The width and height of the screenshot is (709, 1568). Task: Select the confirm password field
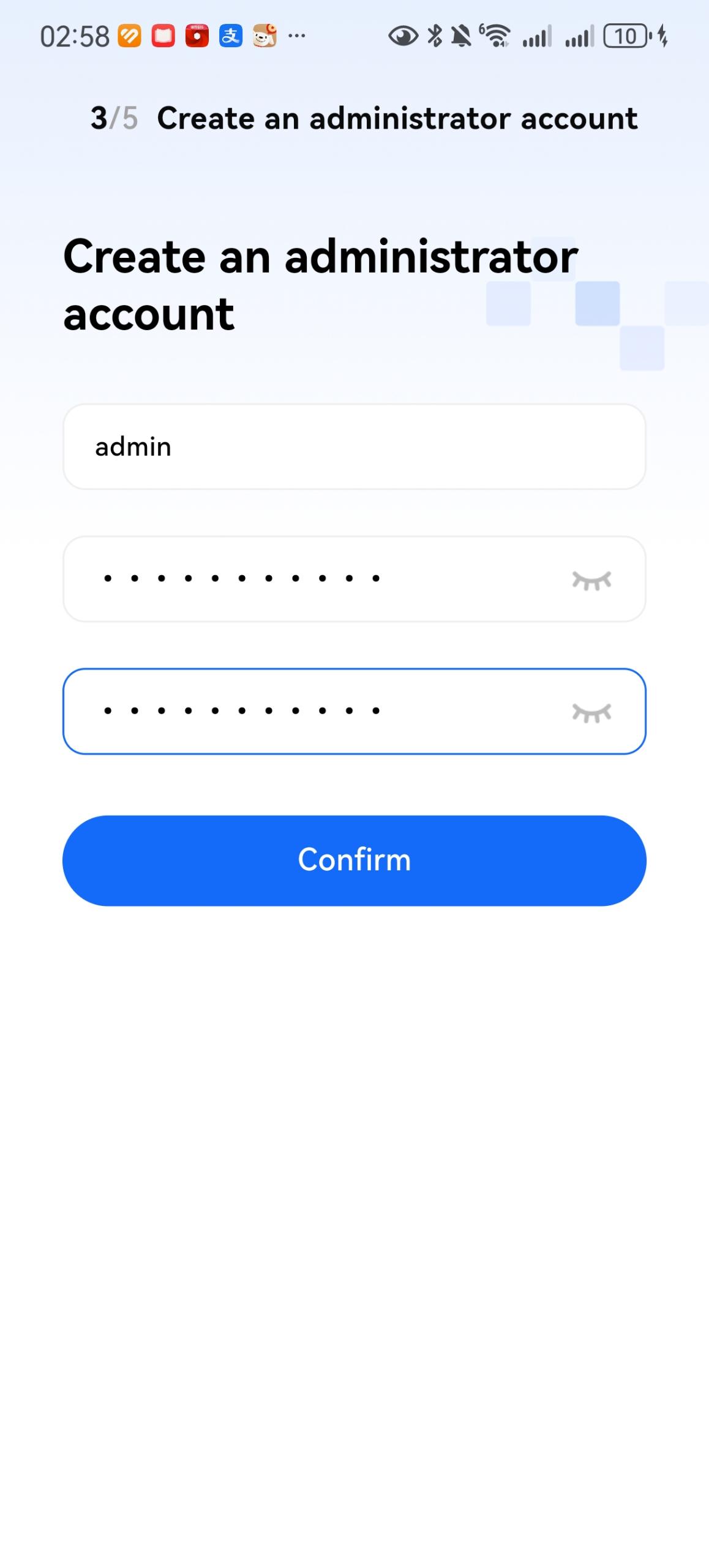[354, 711]
